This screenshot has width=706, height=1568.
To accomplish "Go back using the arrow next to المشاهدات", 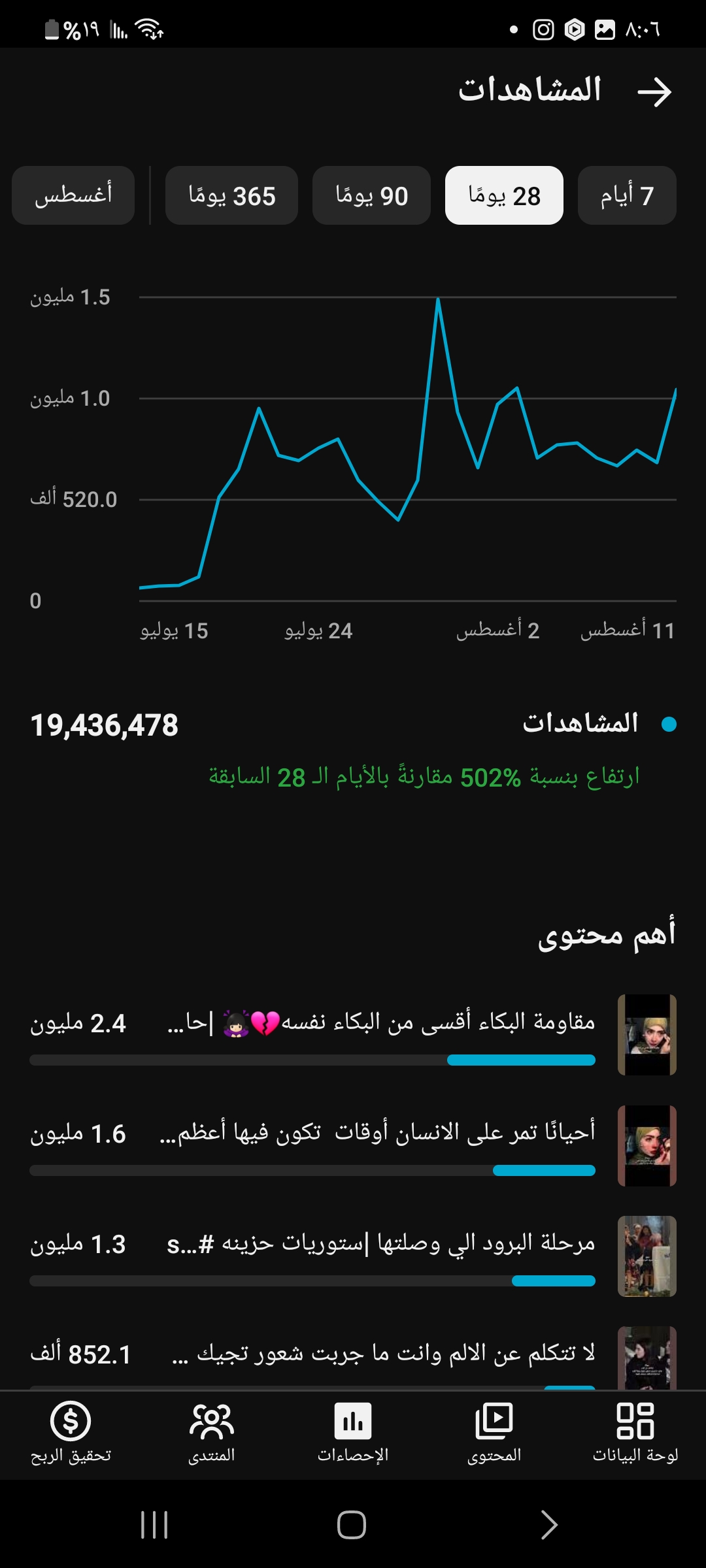I will pos(654,92).
